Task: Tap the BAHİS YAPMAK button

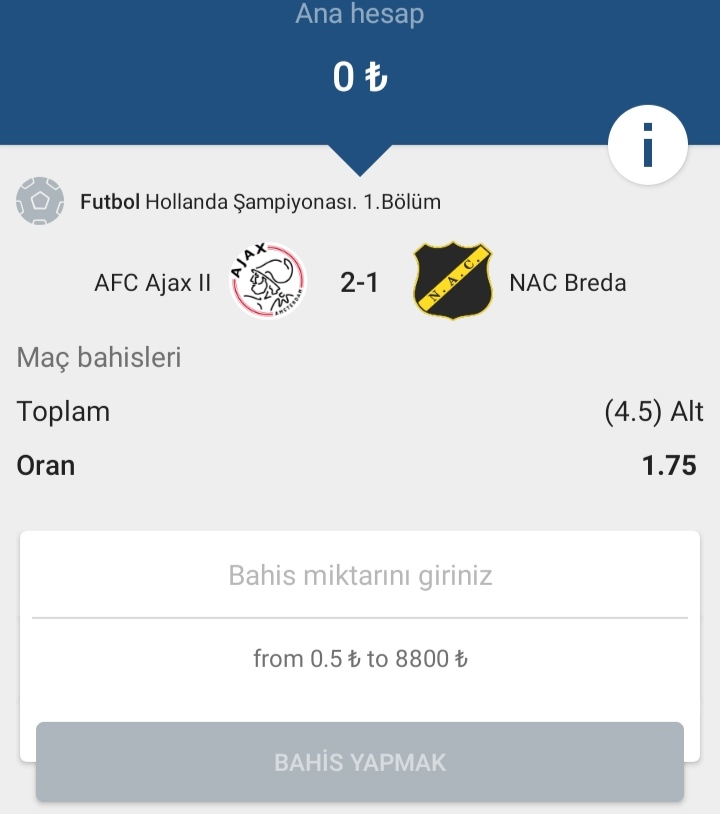Action: pos(360,762)
